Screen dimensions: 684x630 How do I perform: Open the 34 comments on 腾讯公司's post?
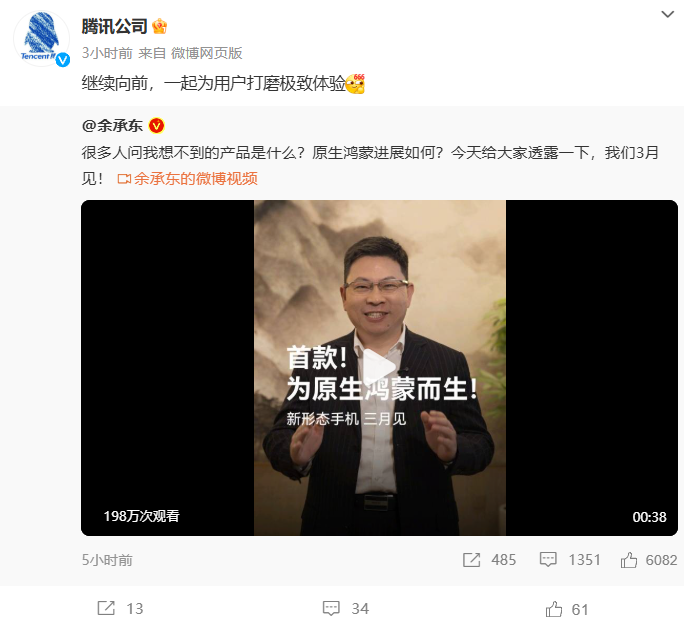click(x=346, y=608)
